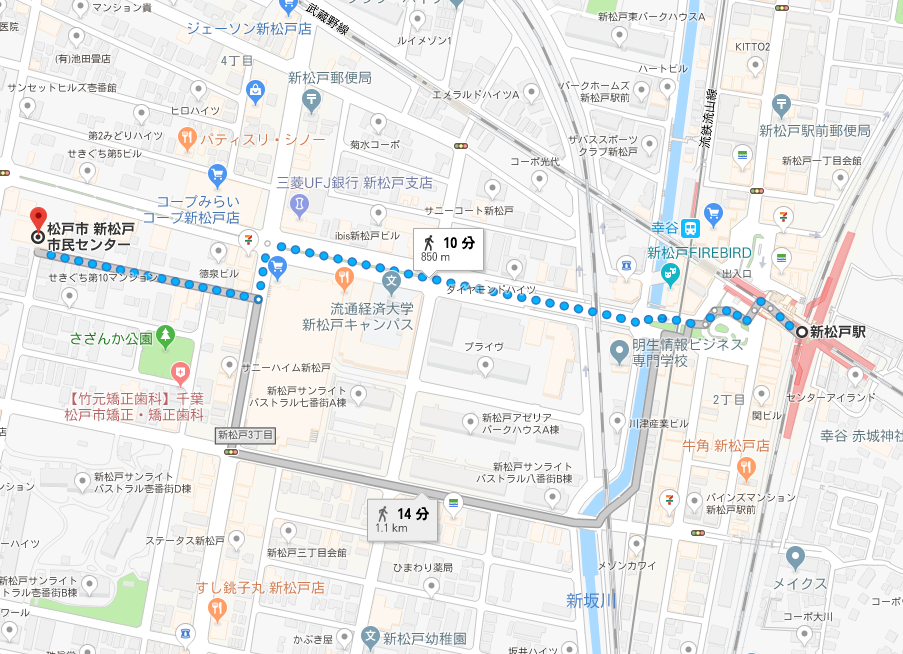903x654 pixels.
Task: View details for パティスリ・シノー
Action: click(186, 138)
